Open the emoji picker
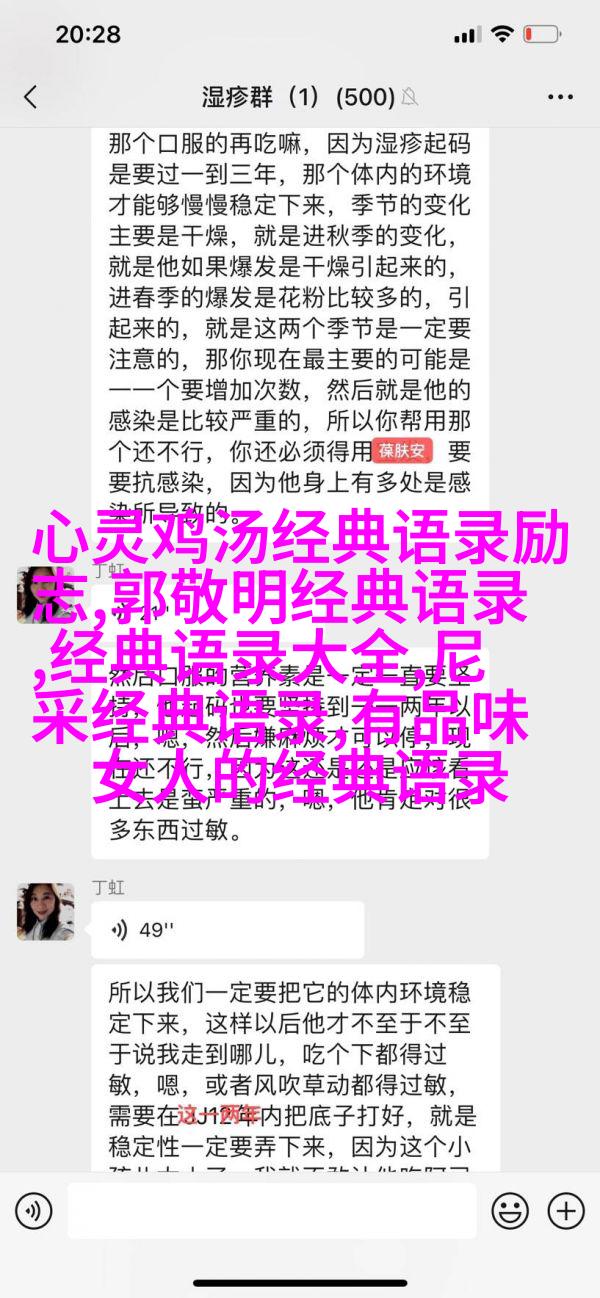The width and height of the screenshot is (600, 1298). 510,1211
